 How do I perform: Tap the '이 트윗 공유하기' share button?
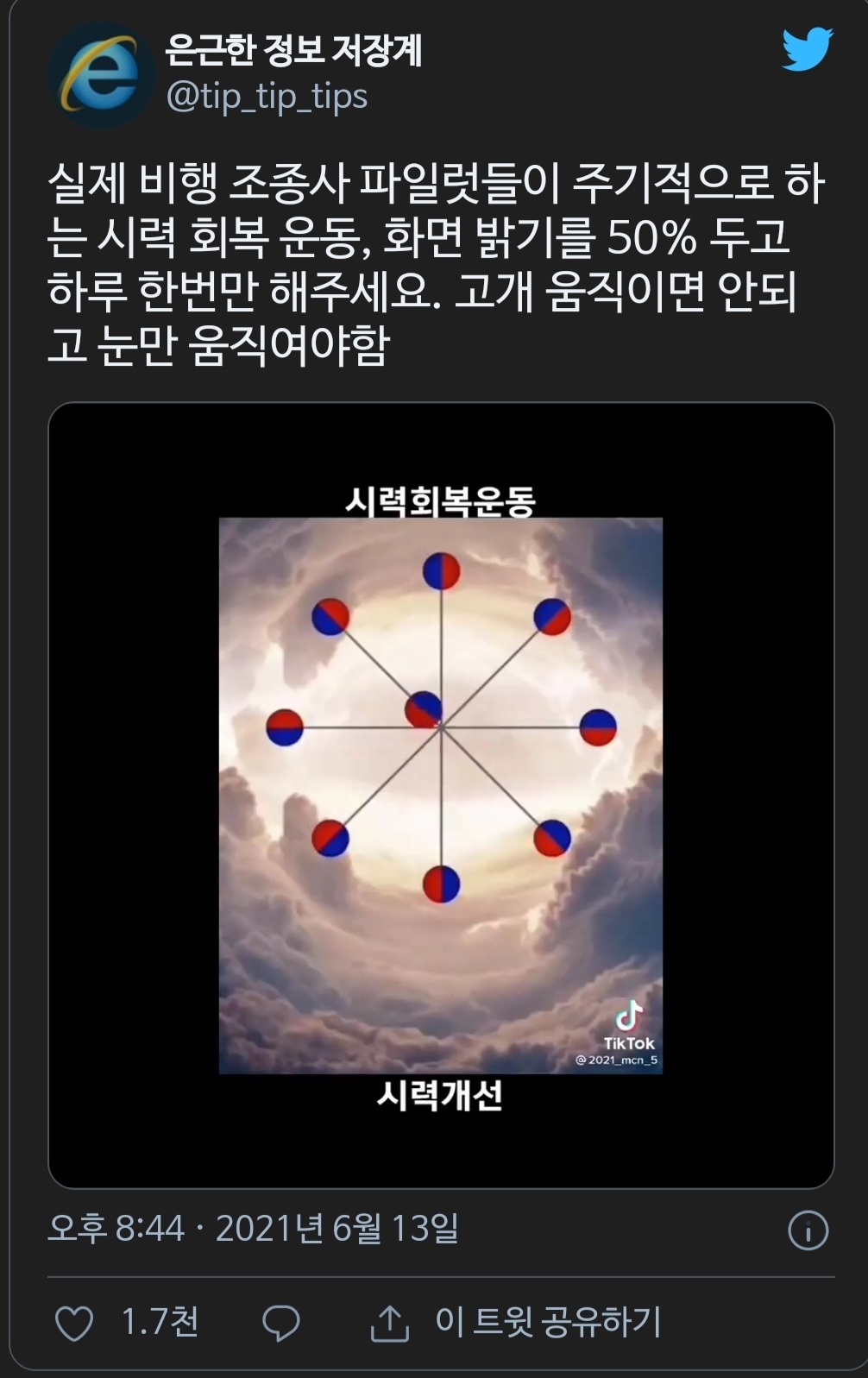click(518, 1322)
